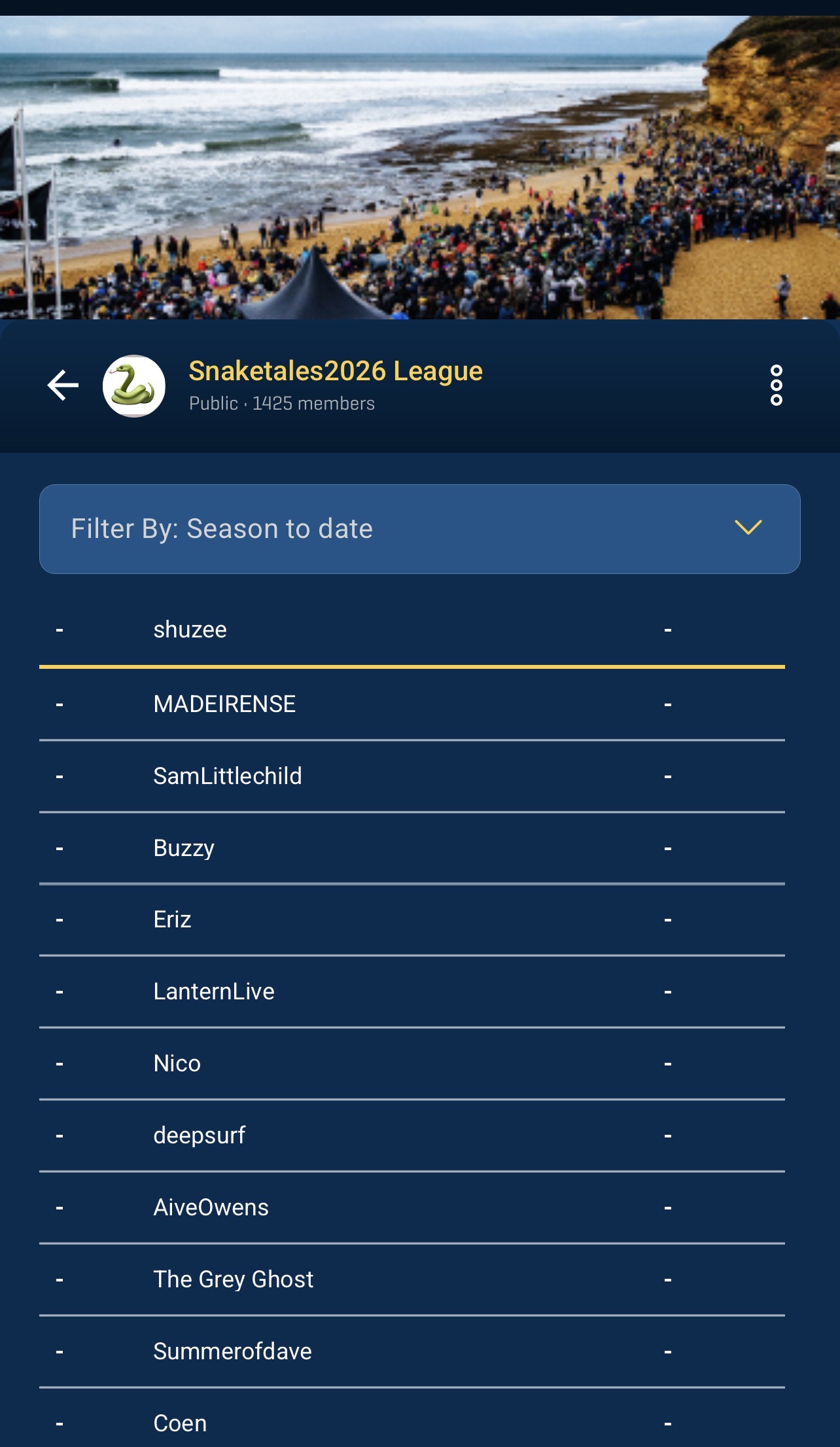Open the three-dot overflow menu

pyautogui.click(x=776, y=385)
